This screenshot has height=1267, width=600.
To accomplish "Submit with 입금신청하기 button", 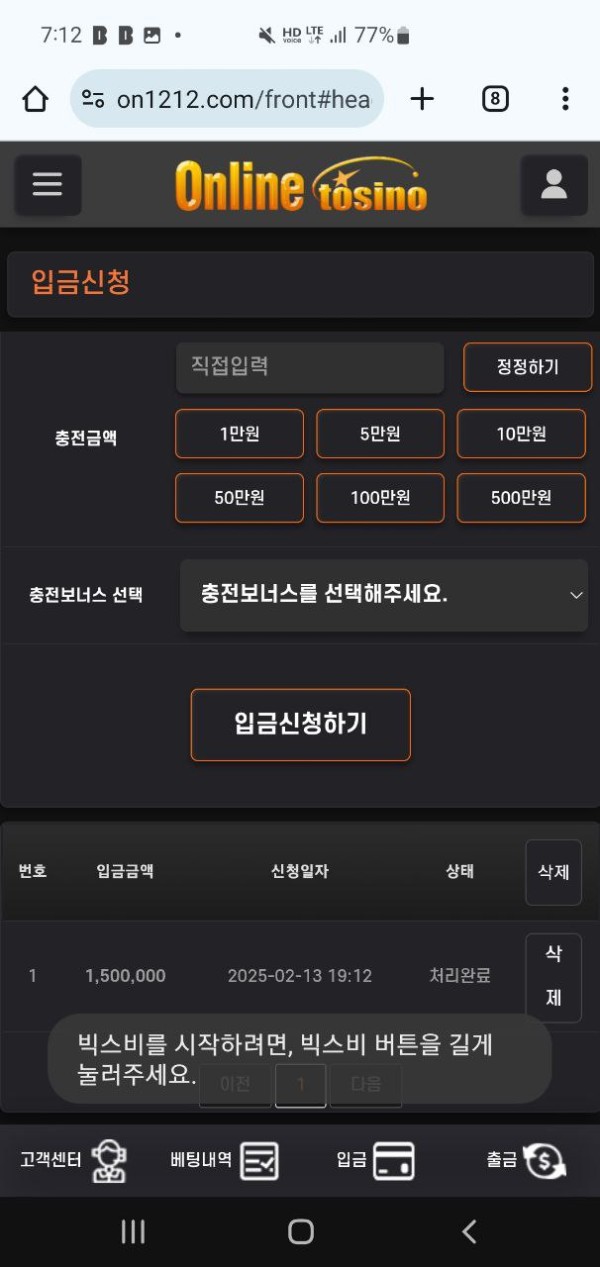I will (x=300, y=724).
